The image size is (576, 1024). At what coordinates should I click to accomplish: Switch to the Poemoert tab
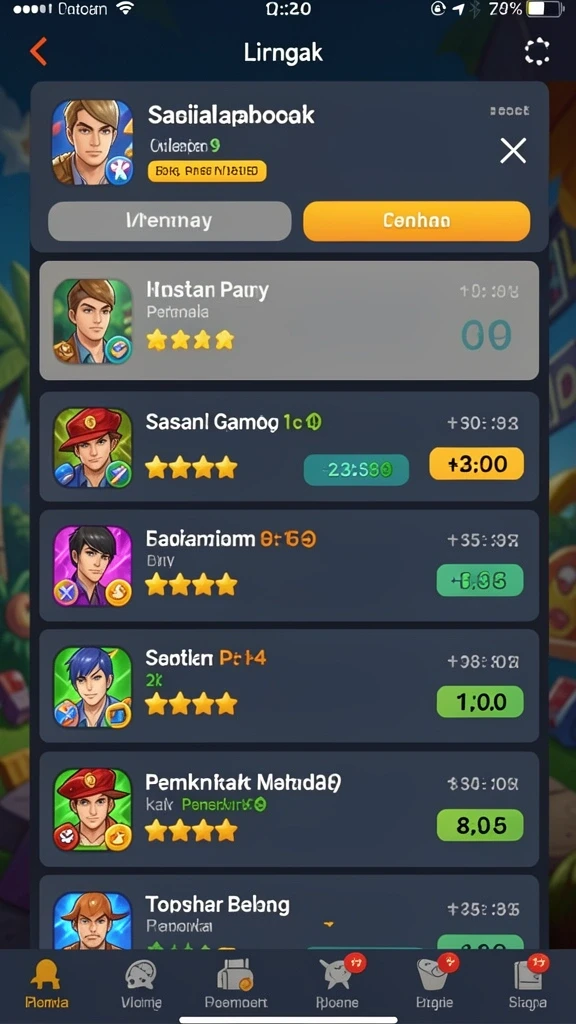[x=235, y=984]
